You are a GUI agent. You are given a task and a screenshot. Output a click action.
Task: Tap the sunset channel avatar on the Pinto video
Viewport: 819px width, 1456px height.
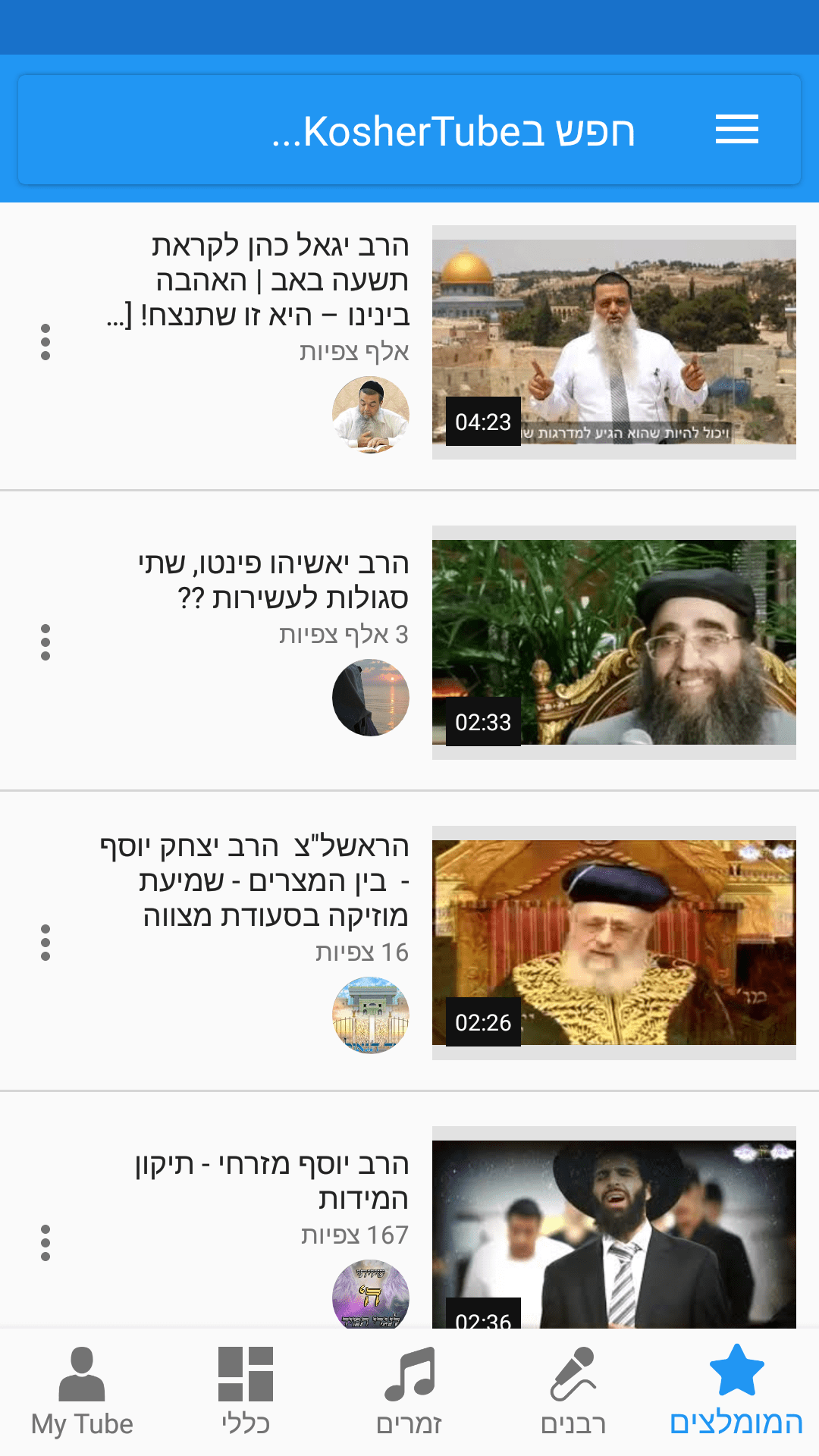371,697
